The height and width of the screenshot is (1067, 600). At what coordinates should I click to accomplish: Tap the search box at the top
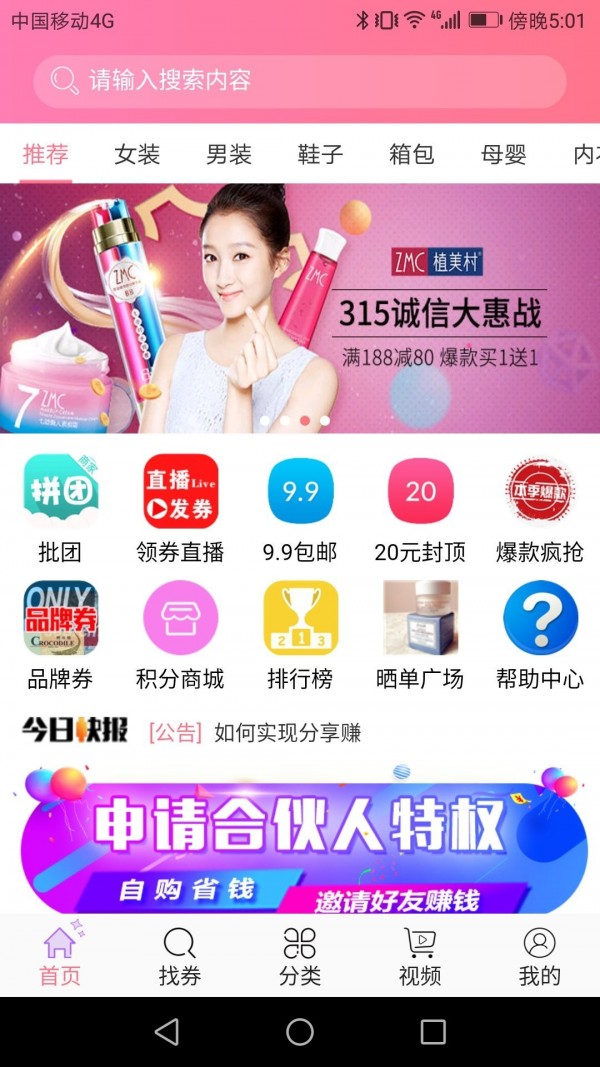[300, 81]
